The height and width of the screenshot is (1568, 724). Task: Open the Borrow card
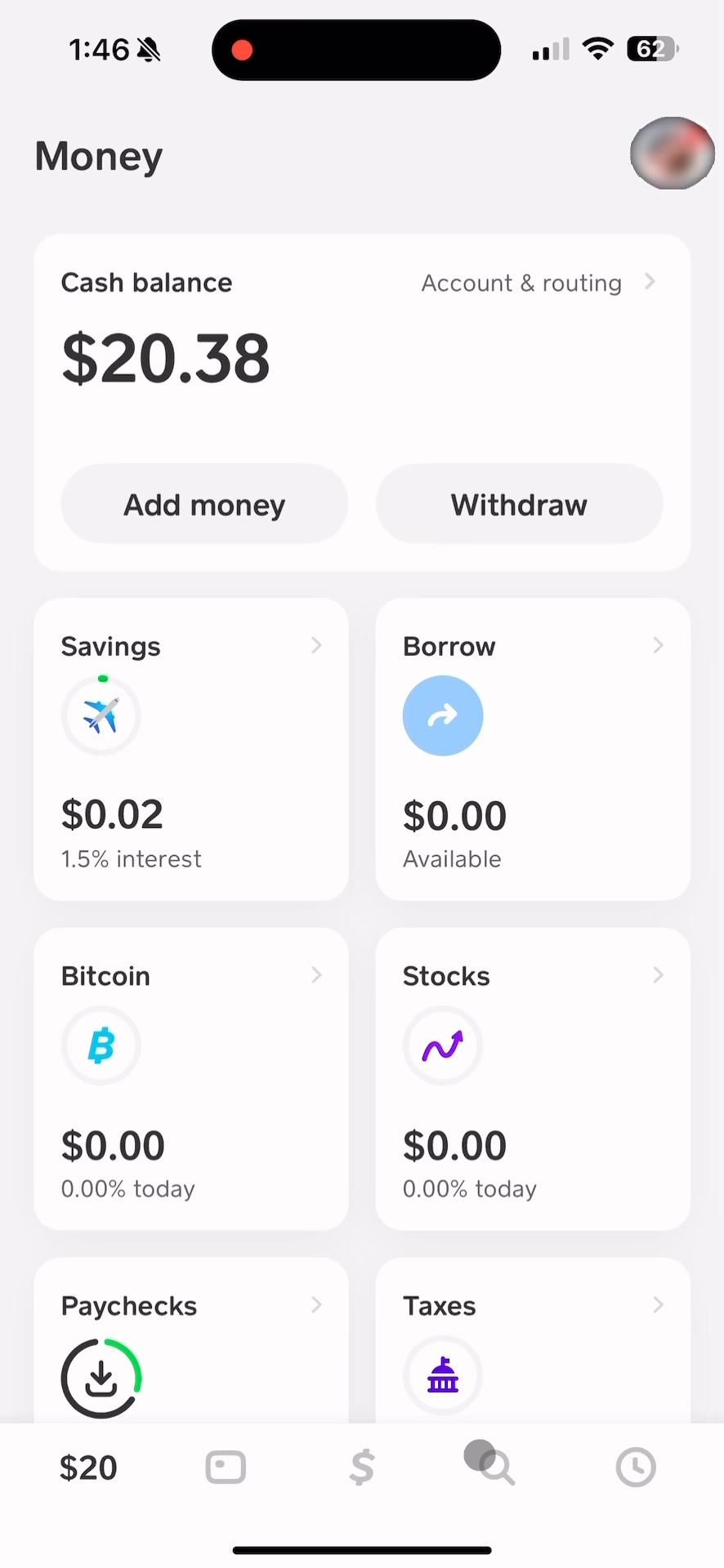pos(533,749)
